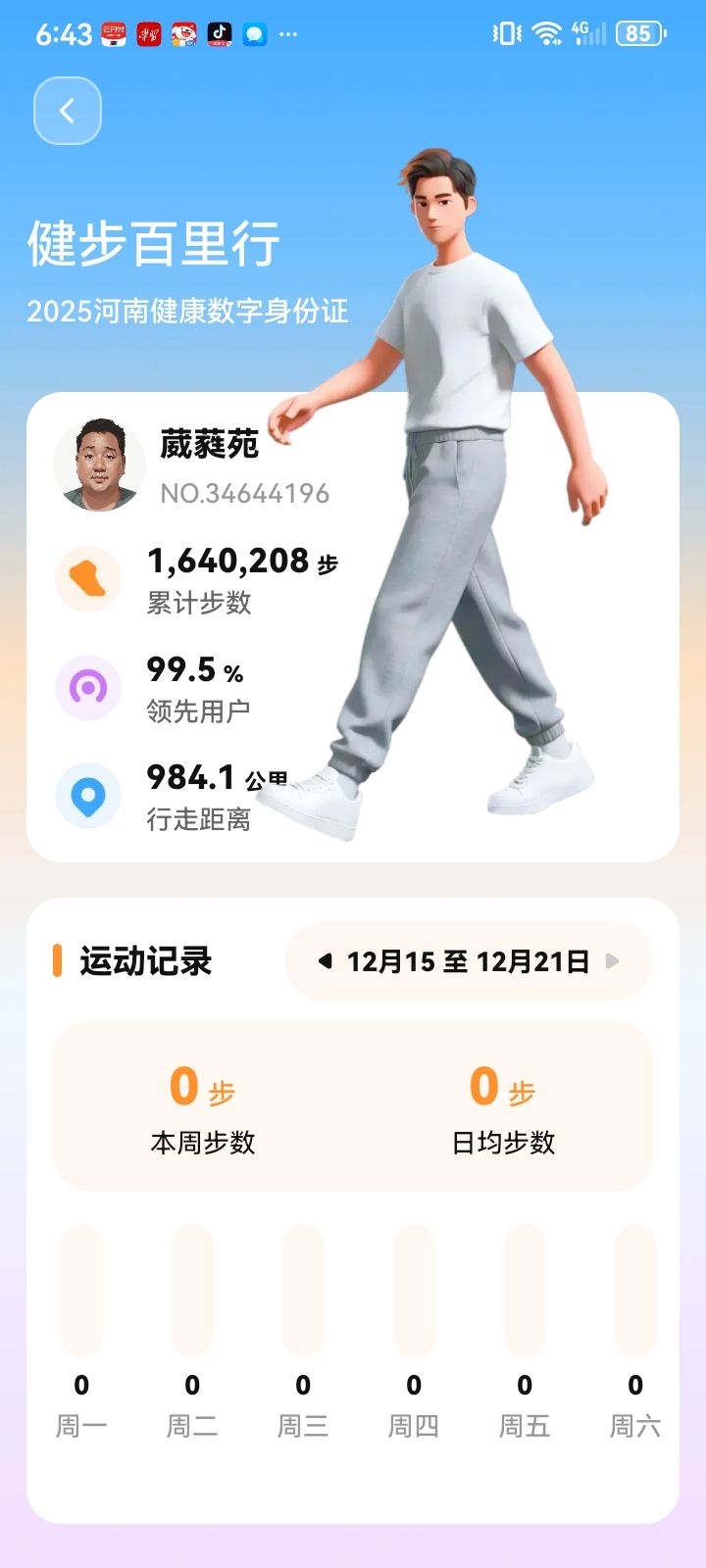This screenshot has height=1568, width=706.
Task: Go back using the top-left arrow
Action: point(68,111)
